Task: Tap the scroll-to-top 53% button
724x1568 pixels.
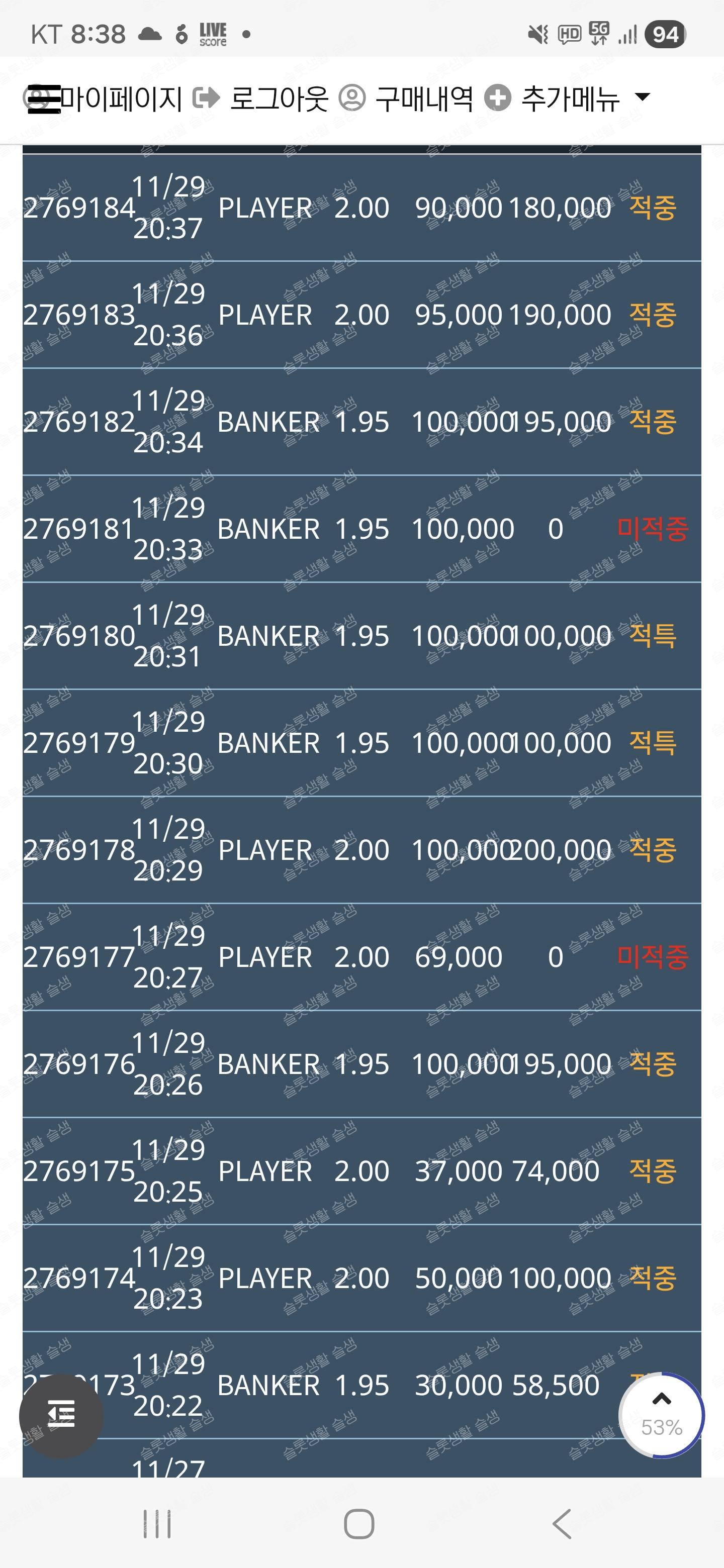Action: click(x=661, y=1414)
